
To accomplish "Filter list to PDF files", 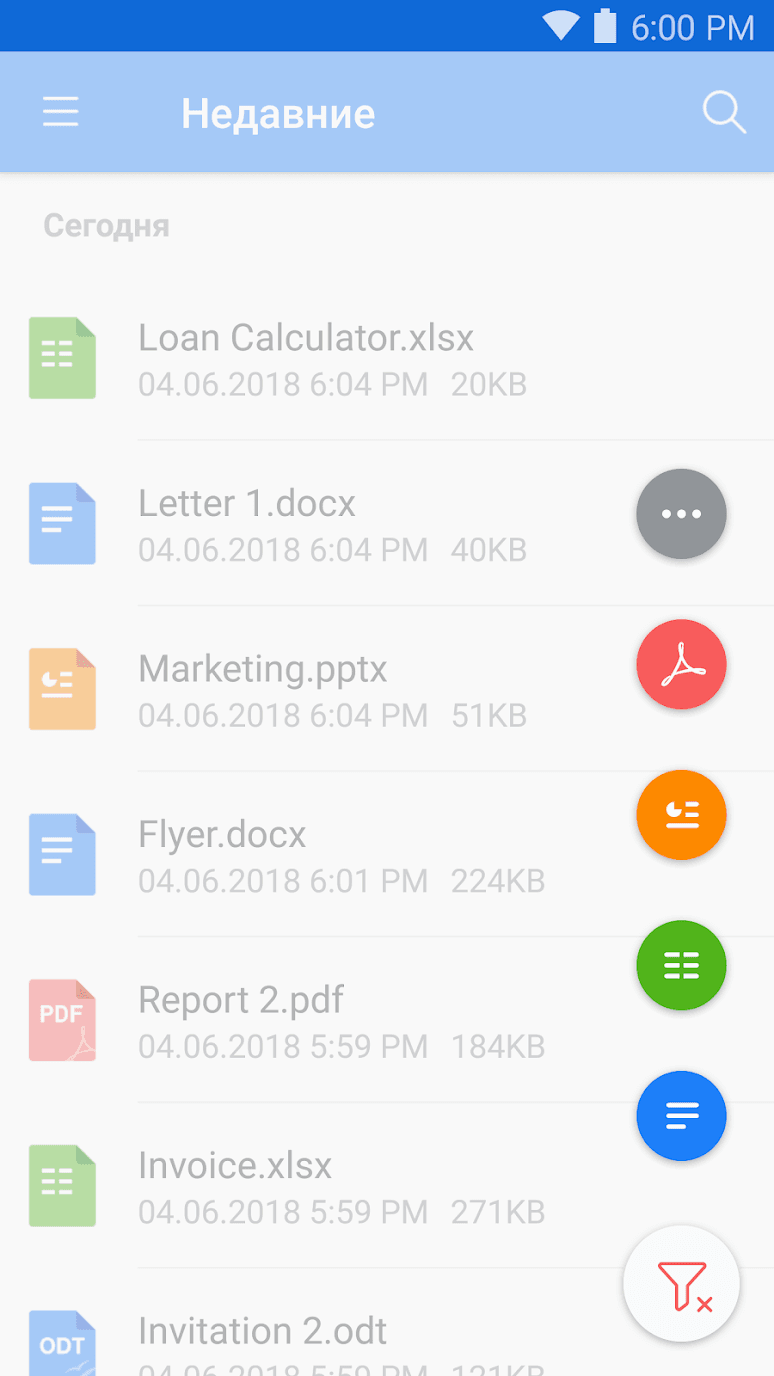I will (681, 665).
